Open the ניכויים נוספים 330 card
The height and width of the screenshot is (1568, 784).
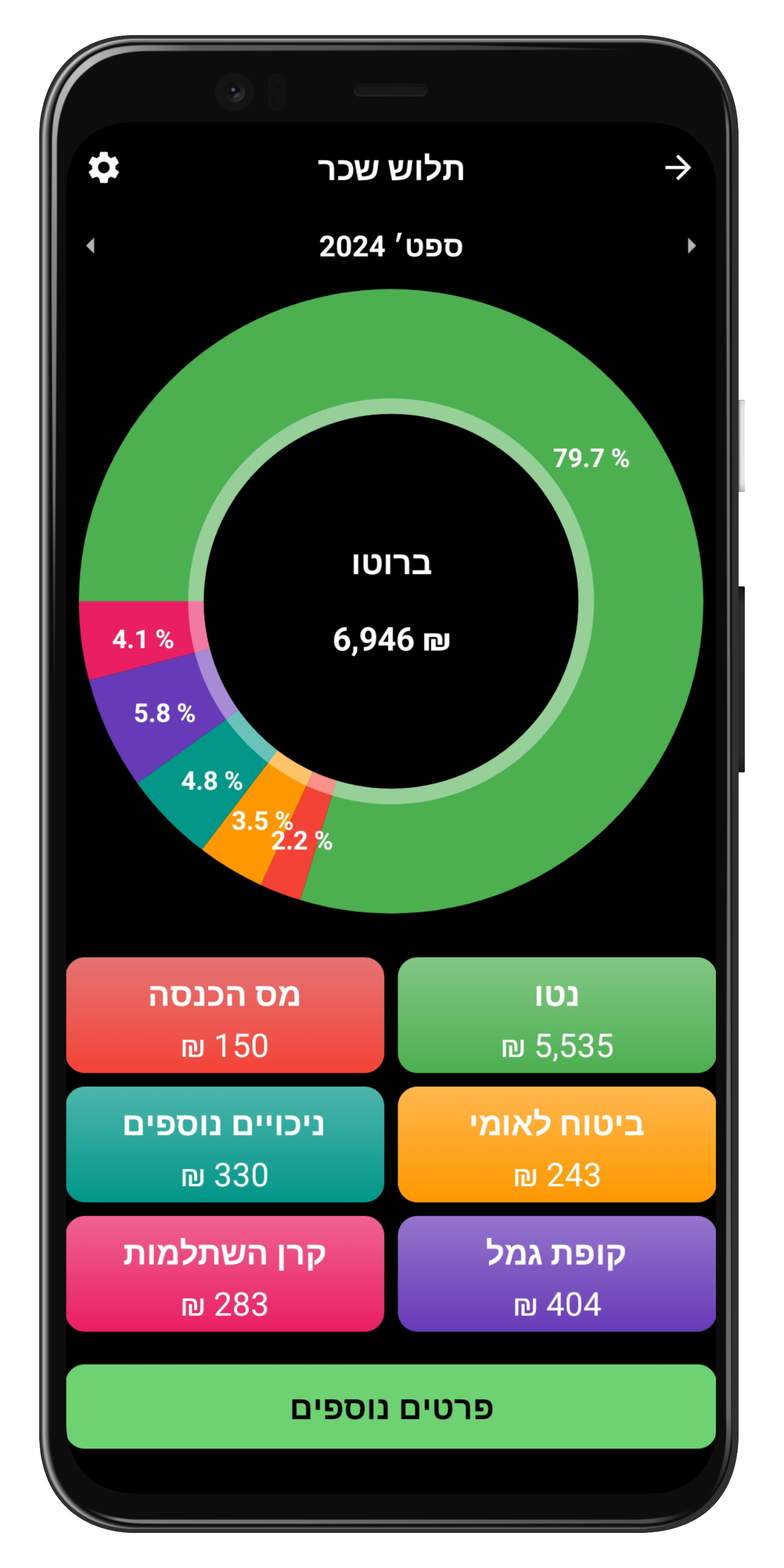(225, 1144)
